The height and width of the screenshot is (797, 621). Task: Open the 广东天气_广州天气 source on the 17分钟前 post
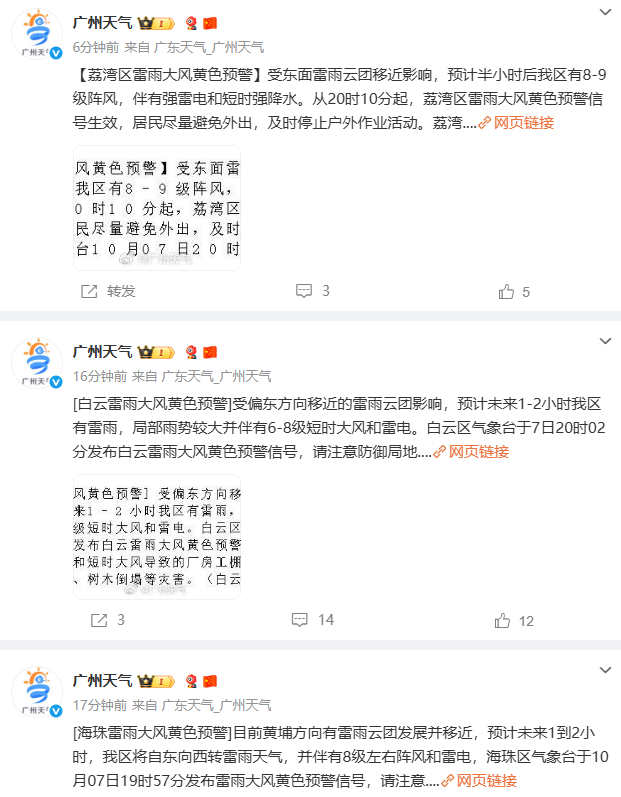pos(217,705)
